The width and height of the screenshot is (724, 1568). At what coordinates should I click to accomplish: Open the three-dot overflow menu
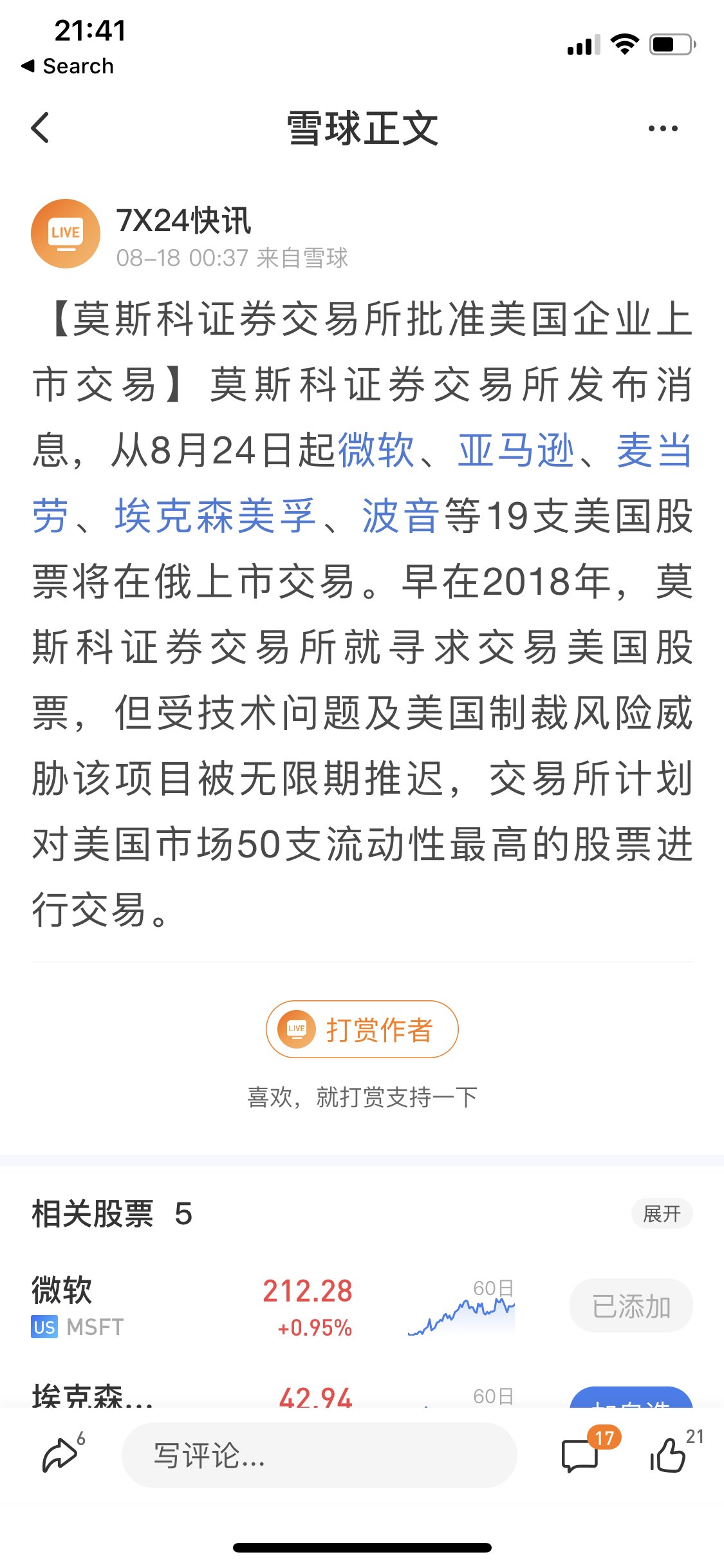[x=662, y=129]
